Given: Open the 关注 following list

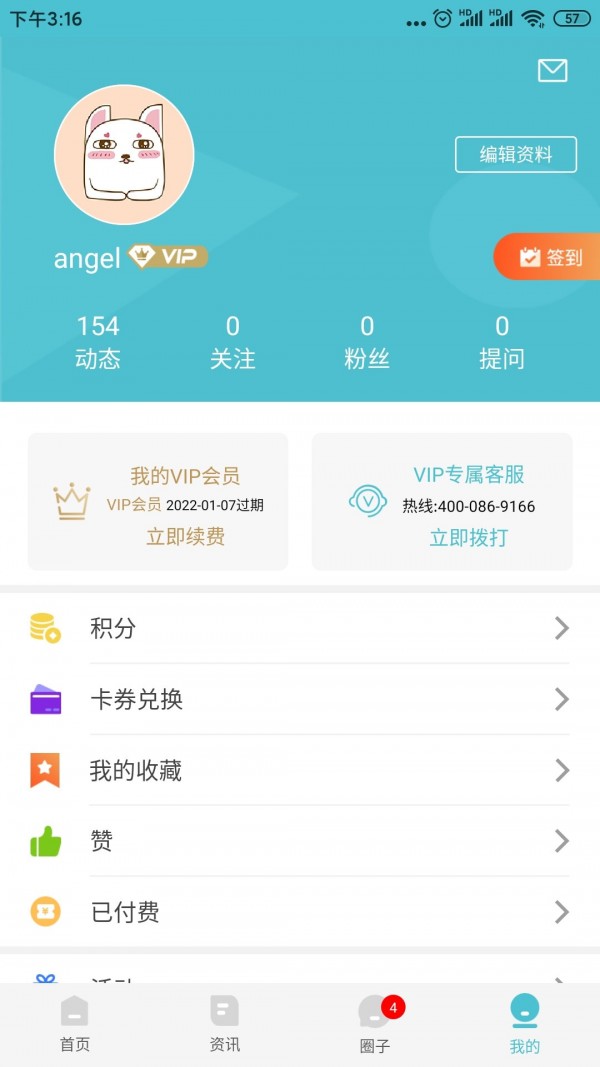Looking at the screenshot, I should 233,342.
